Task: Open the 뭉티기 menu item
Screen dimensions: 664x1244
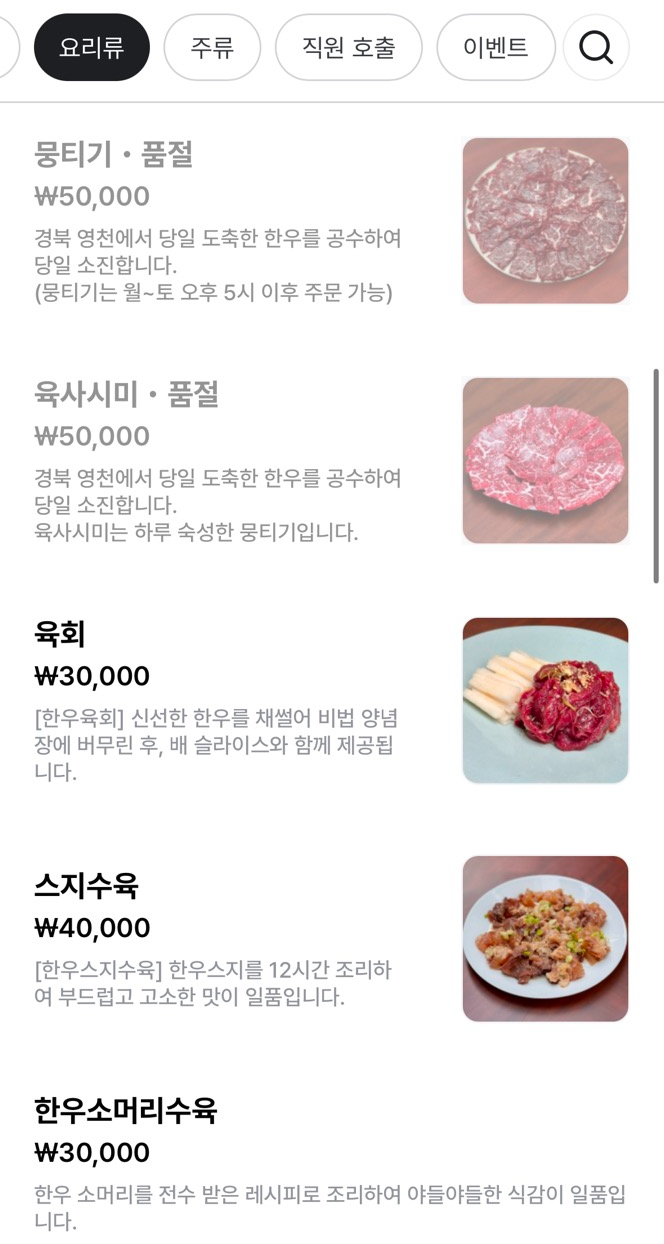Action: point(331,221)
